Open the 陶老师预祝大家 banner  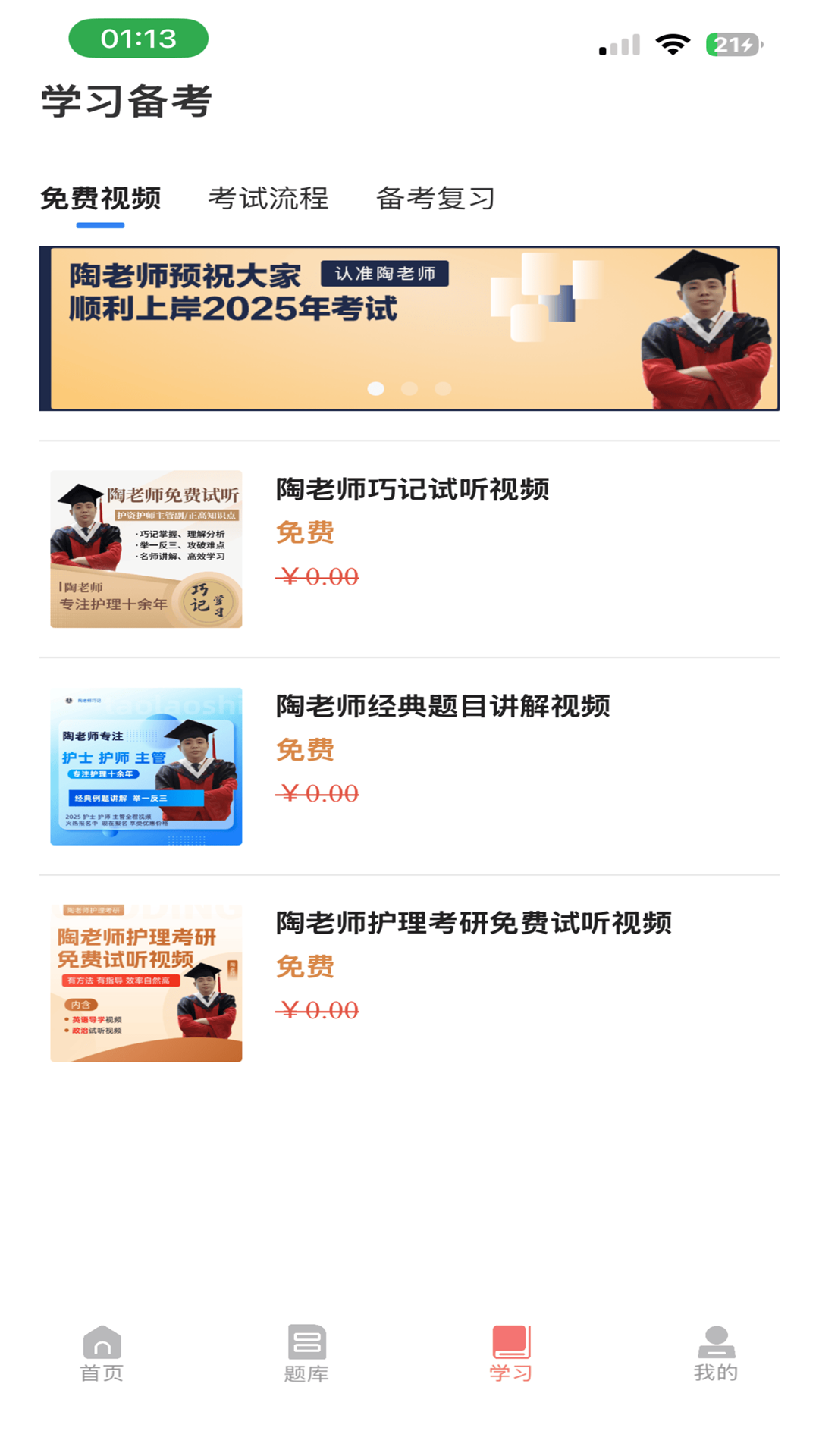point(409,328)
